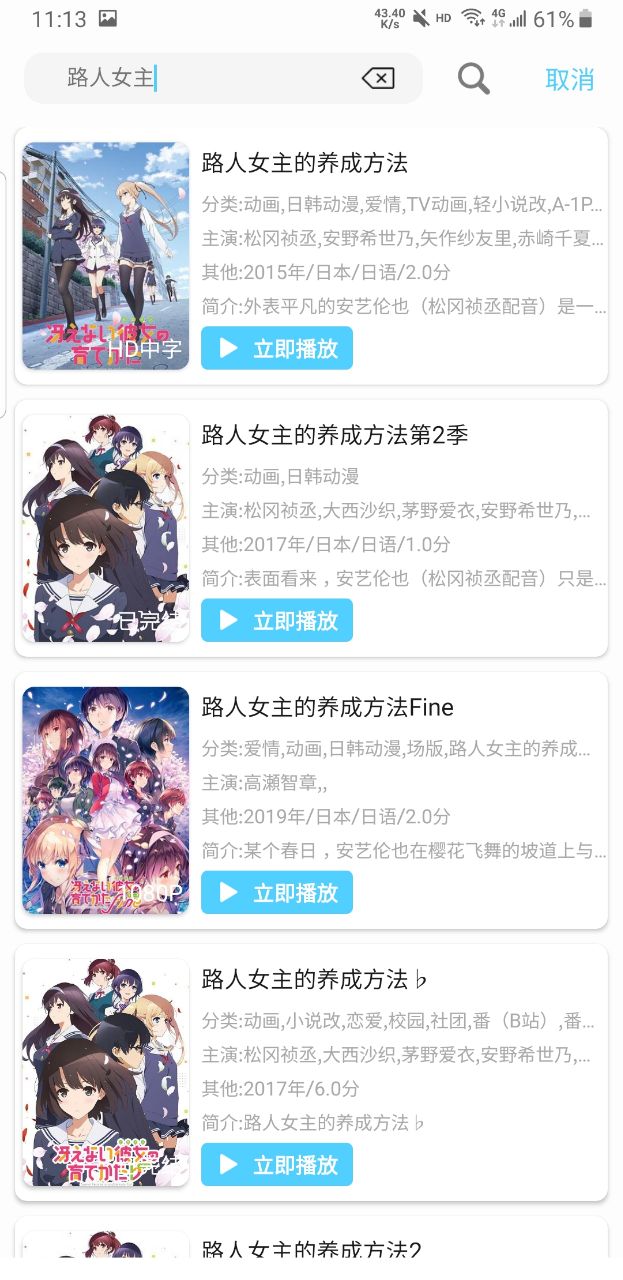Open the 路人女主的养成方法2 result card
Viewport: 623px width, 1280px height.
[311, 1248]
